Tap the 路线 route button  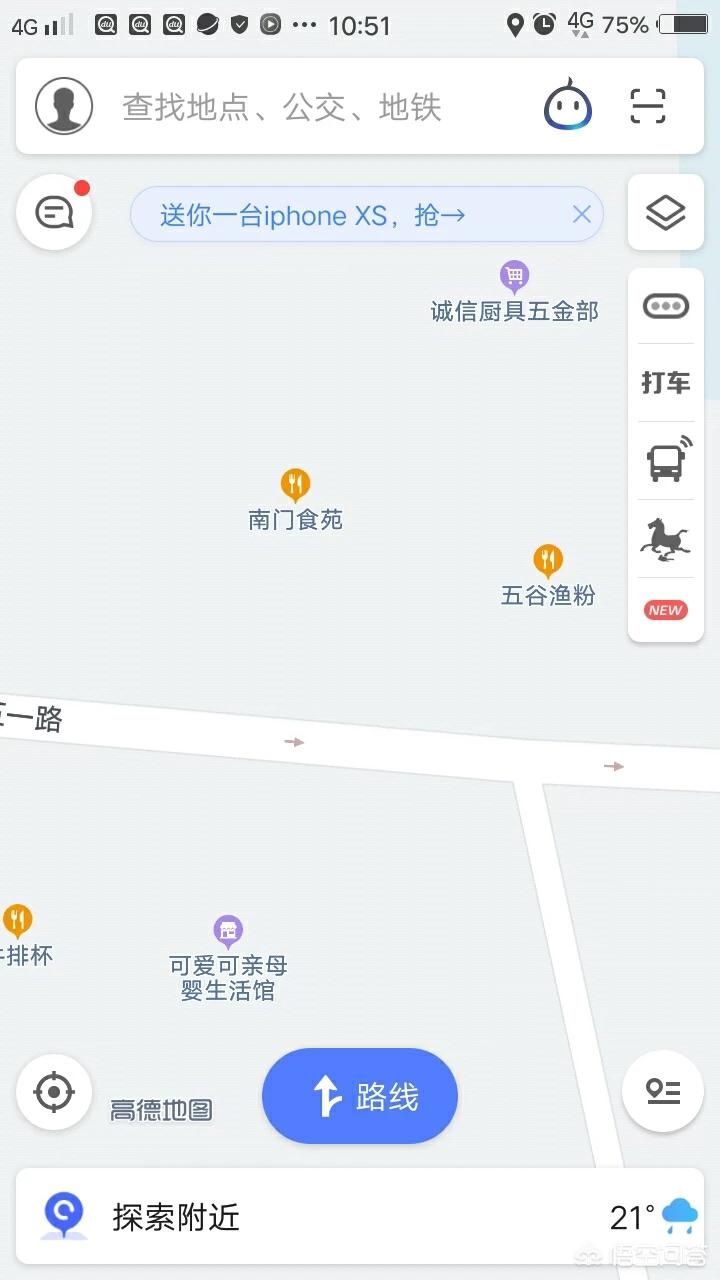click(360, 1097)
